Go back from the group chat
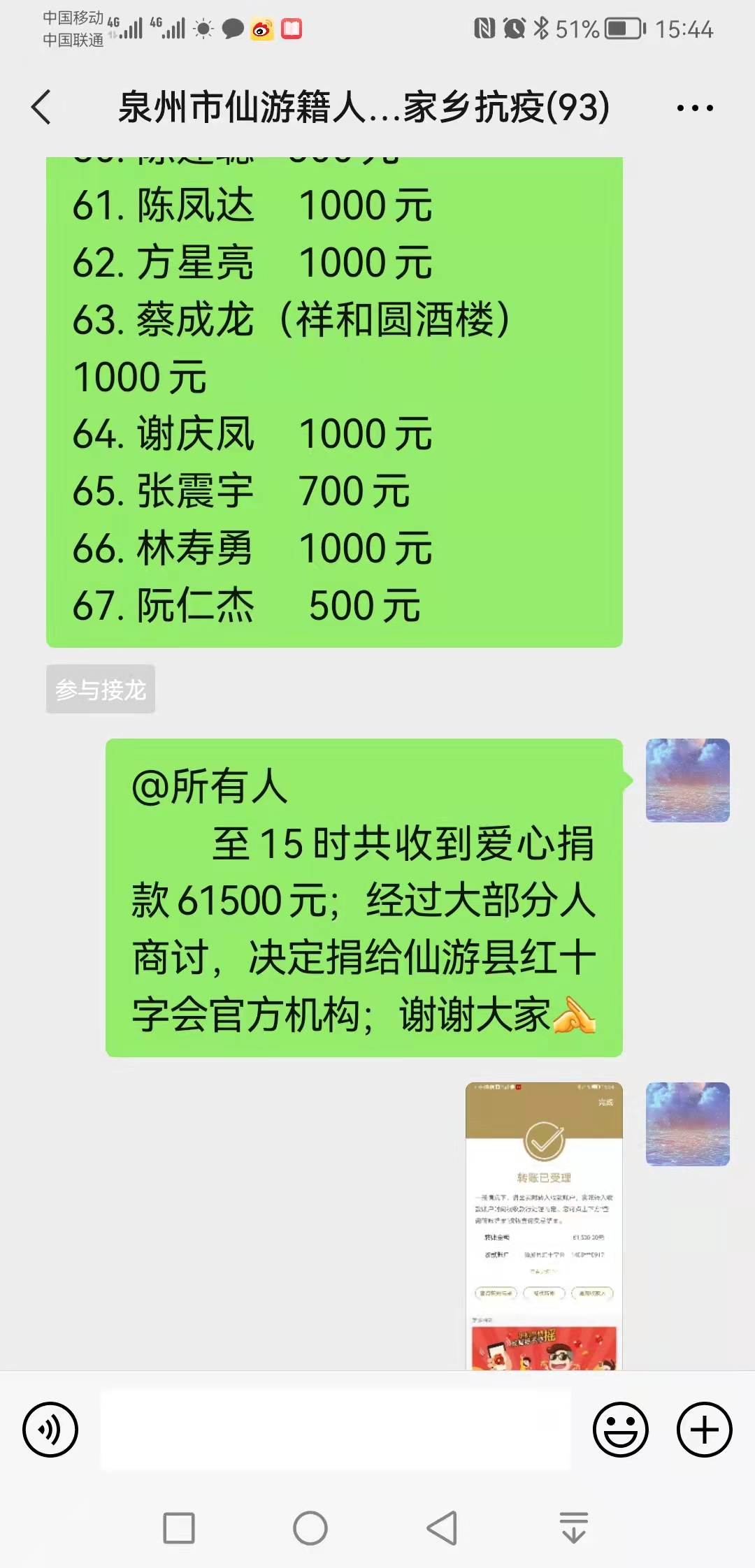The width and height of the screenshot is (755, 1568). [42, 108]
